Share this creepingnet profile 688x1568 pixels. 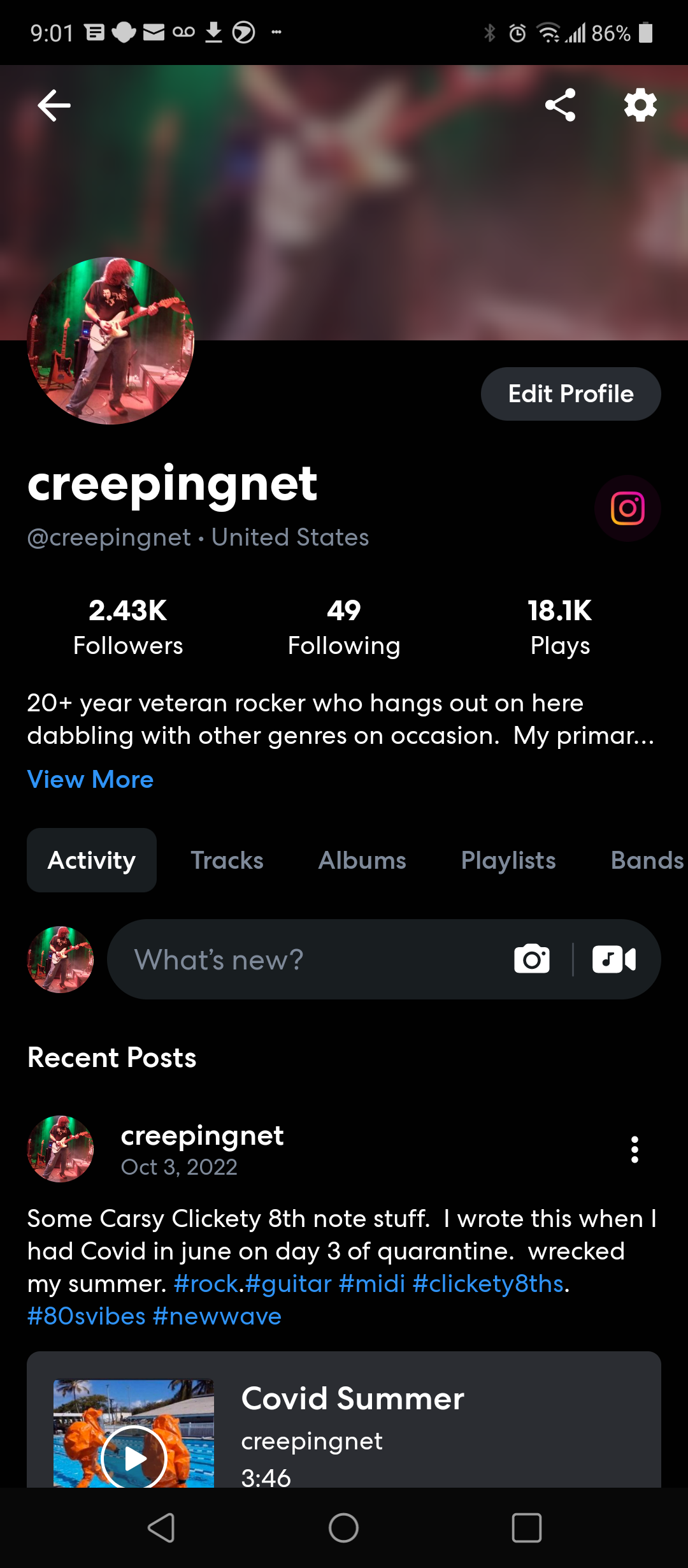coord(560,105)
